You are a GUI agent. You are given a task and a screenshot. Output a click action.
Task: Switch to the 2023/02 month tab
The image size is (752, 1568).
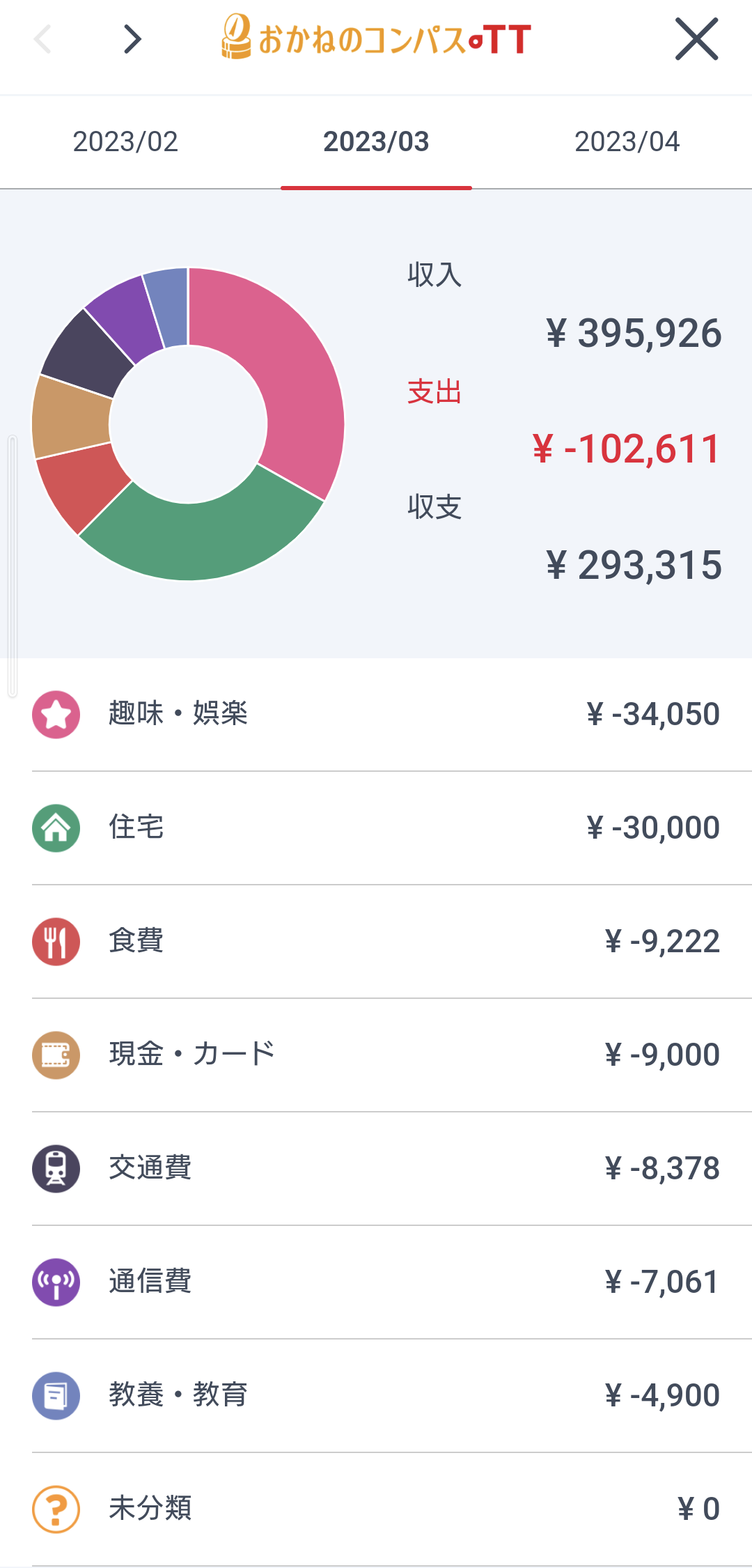tap(125, 141)
